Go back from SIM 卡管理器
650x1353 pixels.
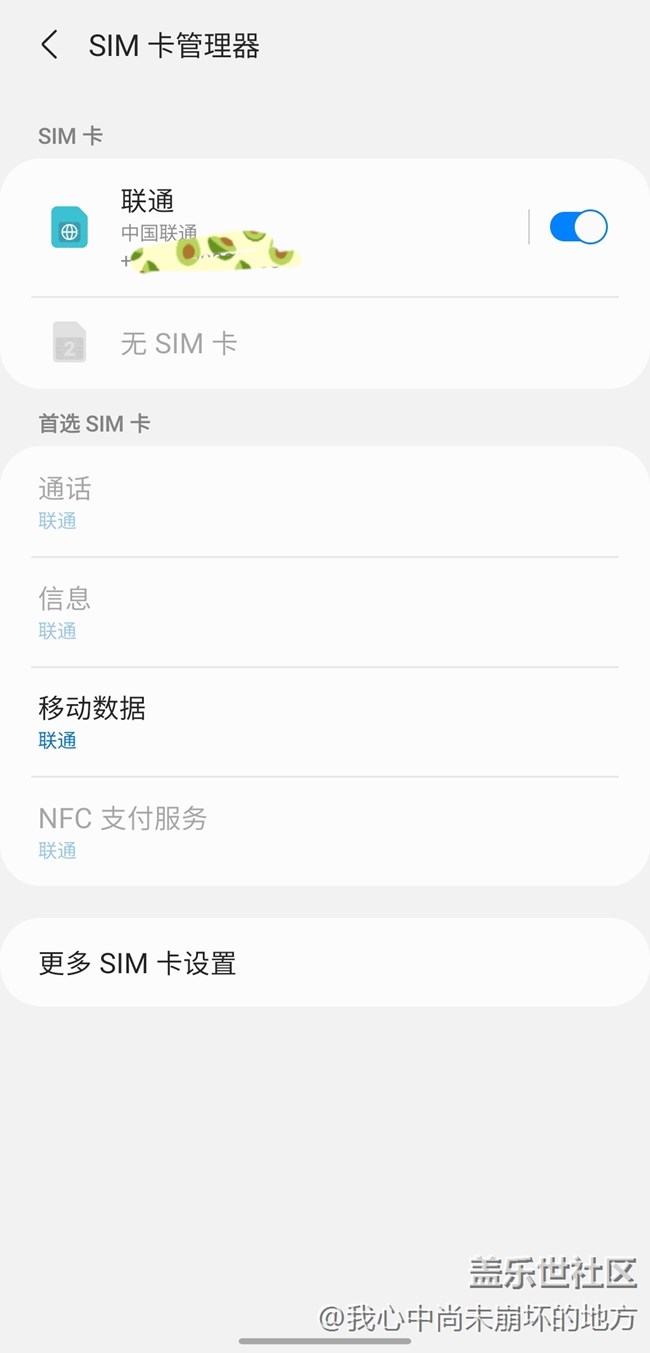[49, 45]
